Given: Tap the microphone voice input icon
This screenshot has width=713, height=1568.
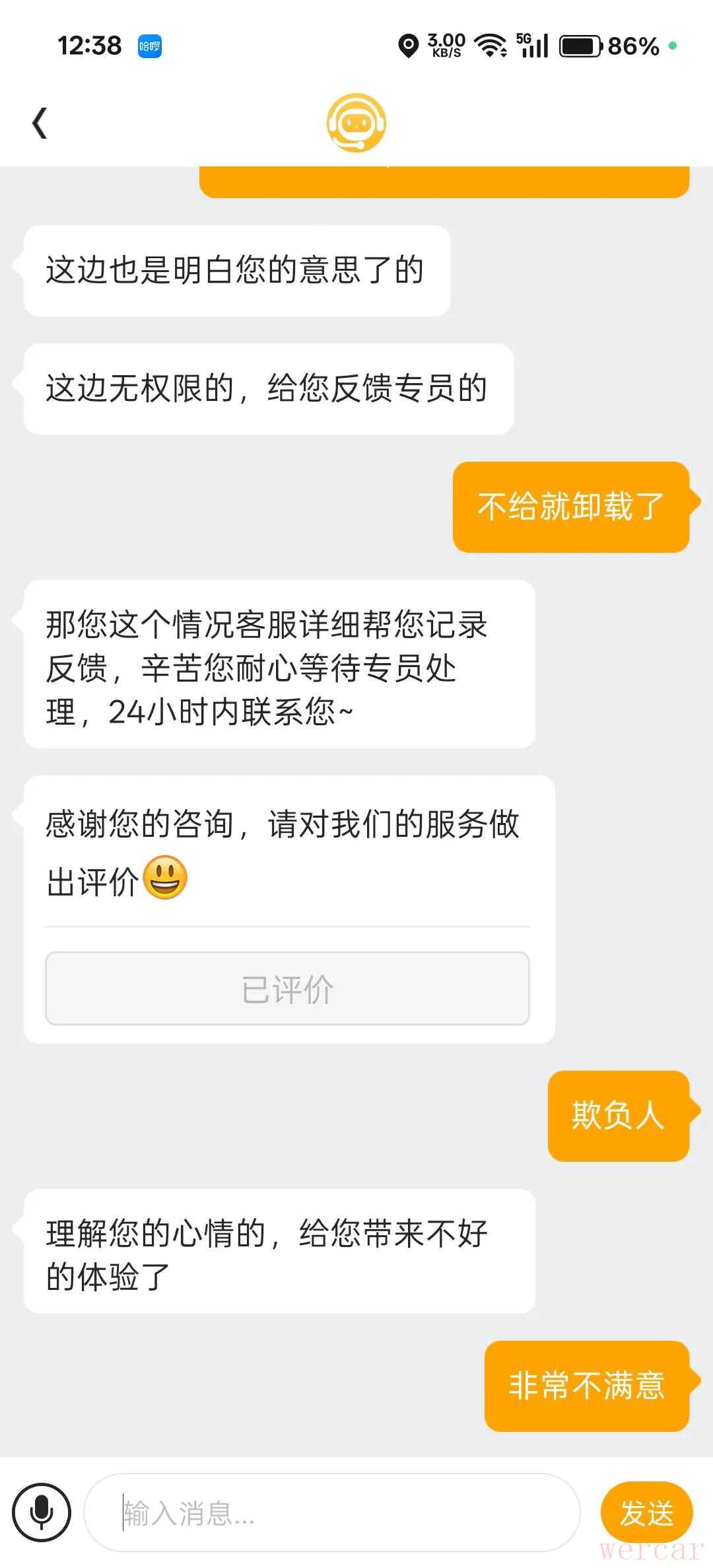Looking at the screenshot, I should 42,1512.
